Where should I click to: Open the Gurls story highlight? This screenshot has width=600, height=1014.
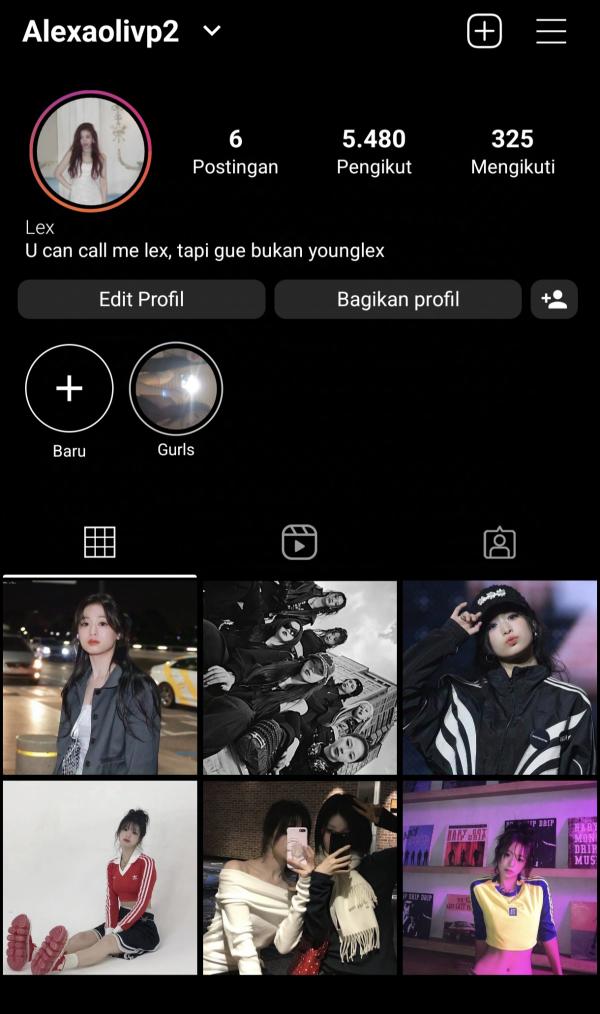[x=176, y=389]
